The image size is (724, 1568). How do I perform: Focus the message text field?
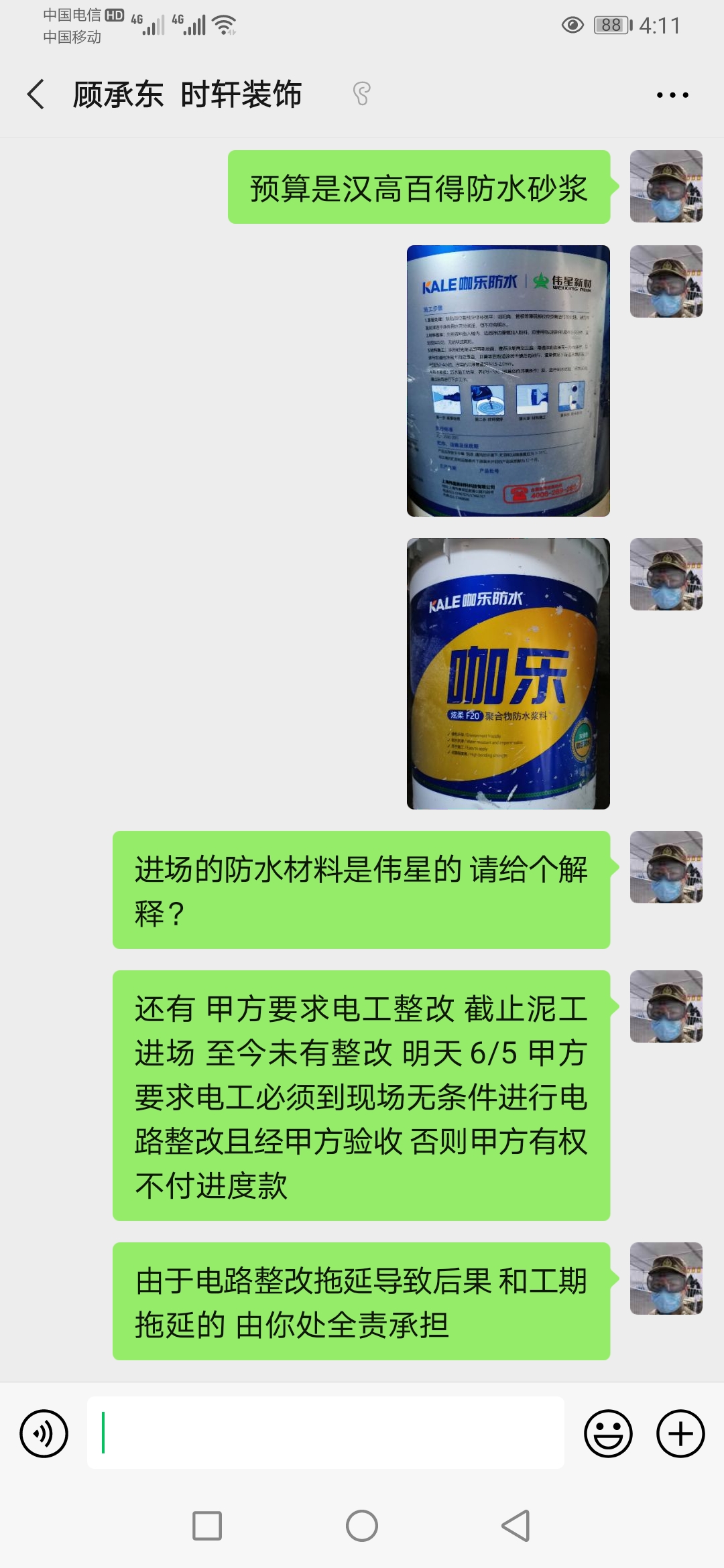coord(325,1433)
